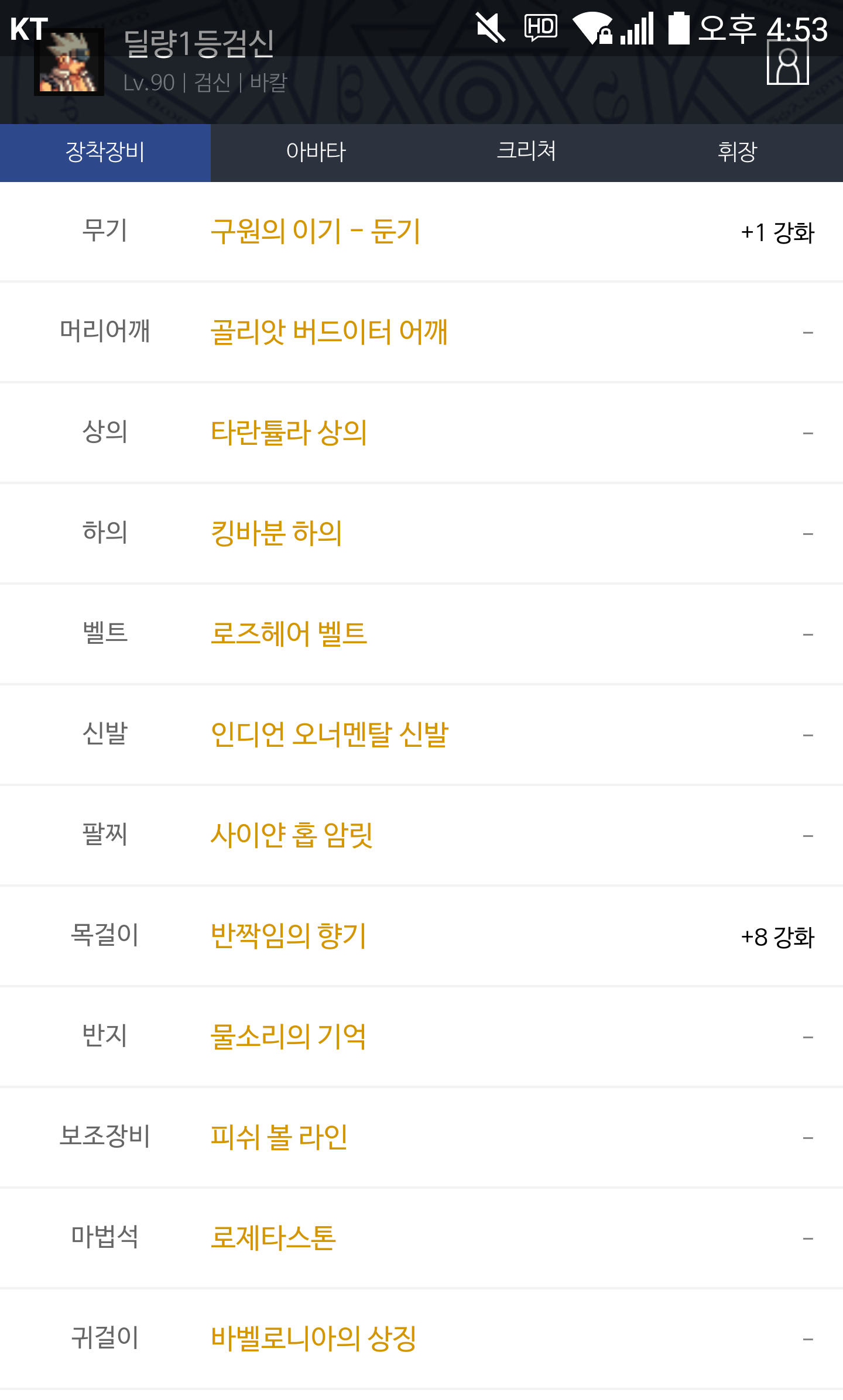Select the 장착장비 tab
The height and width of the screenshot is (1400, 843).
pos(105,152)
